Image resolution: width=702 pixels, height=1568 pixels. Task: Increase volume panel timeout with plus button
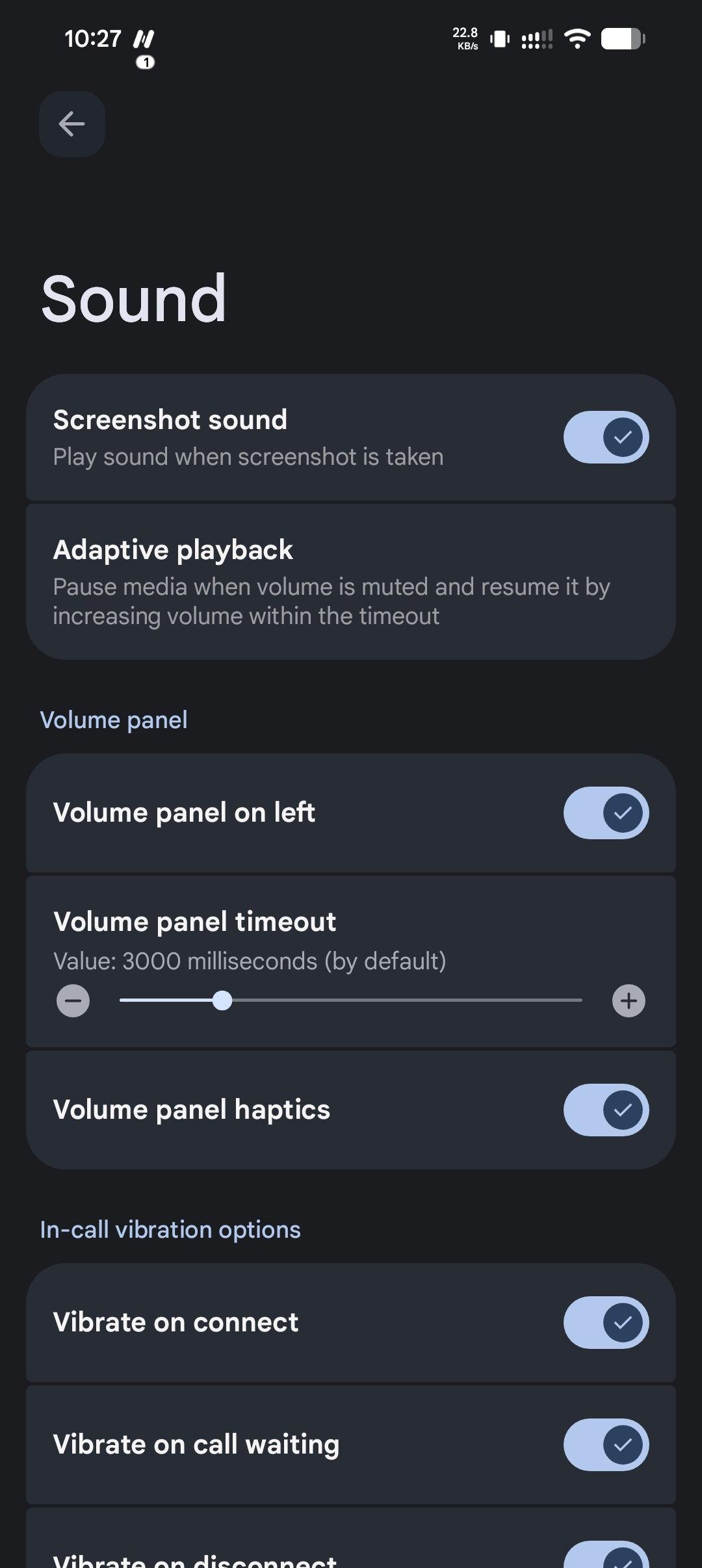pos(629,1000)
